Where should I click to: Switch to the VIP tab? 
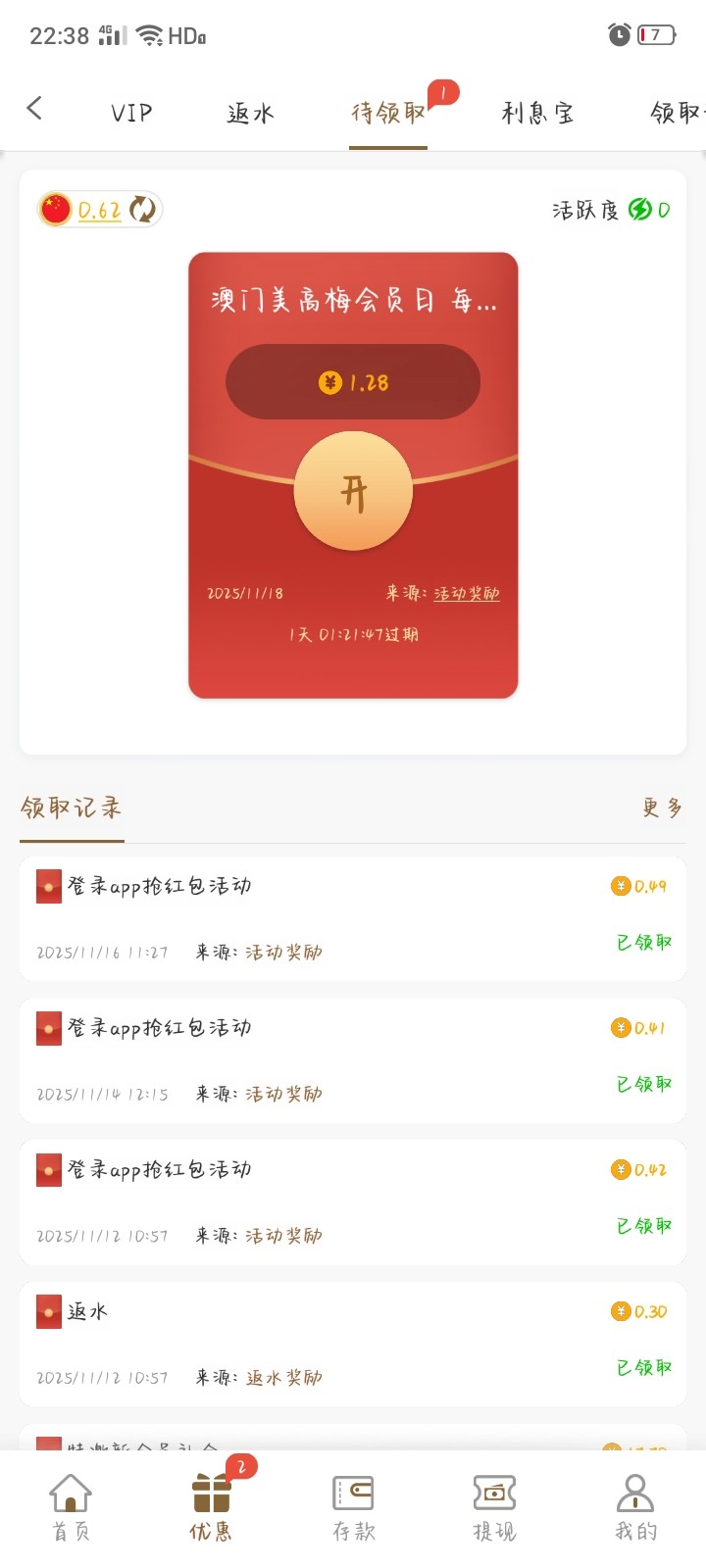(131, 114)
